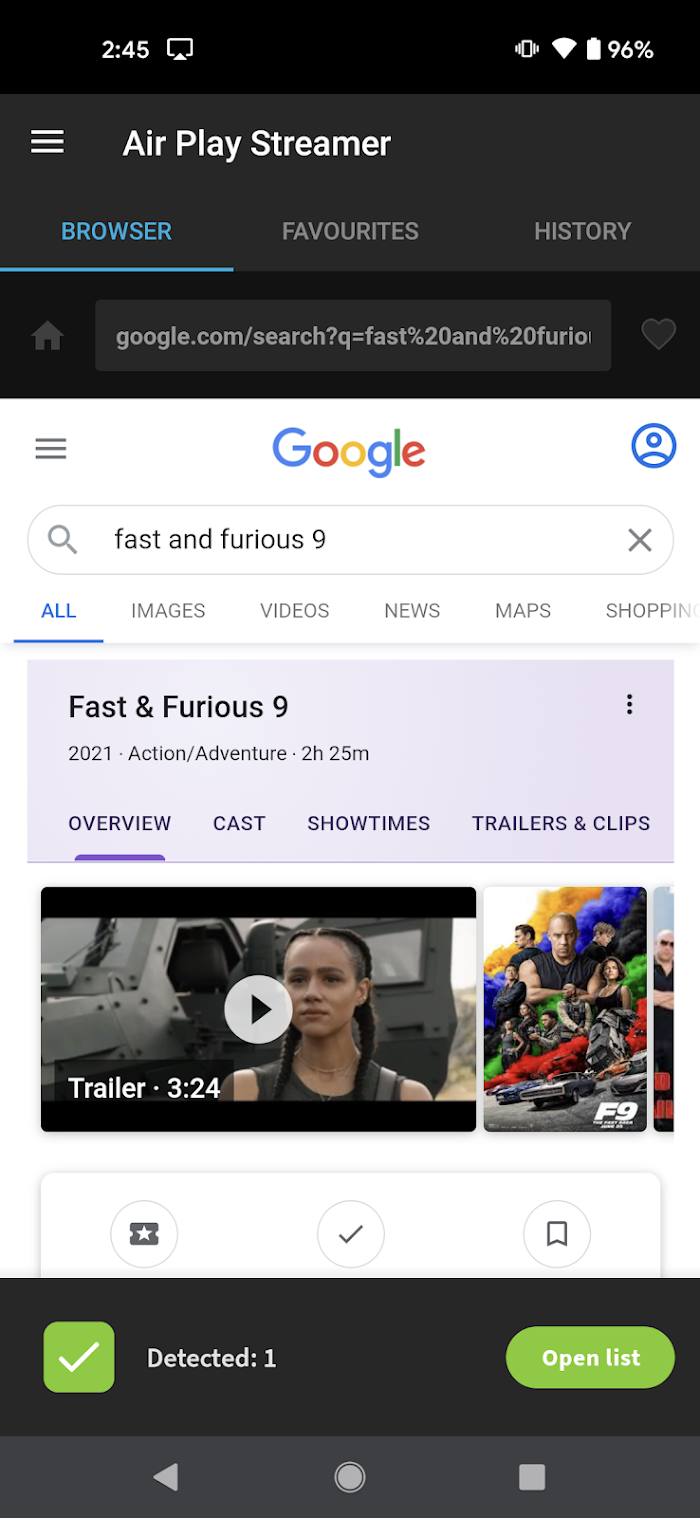The height and width of the screenshot is (1518, 700).
Task: Edit the URL address field
Action: (x=352, y=336)
